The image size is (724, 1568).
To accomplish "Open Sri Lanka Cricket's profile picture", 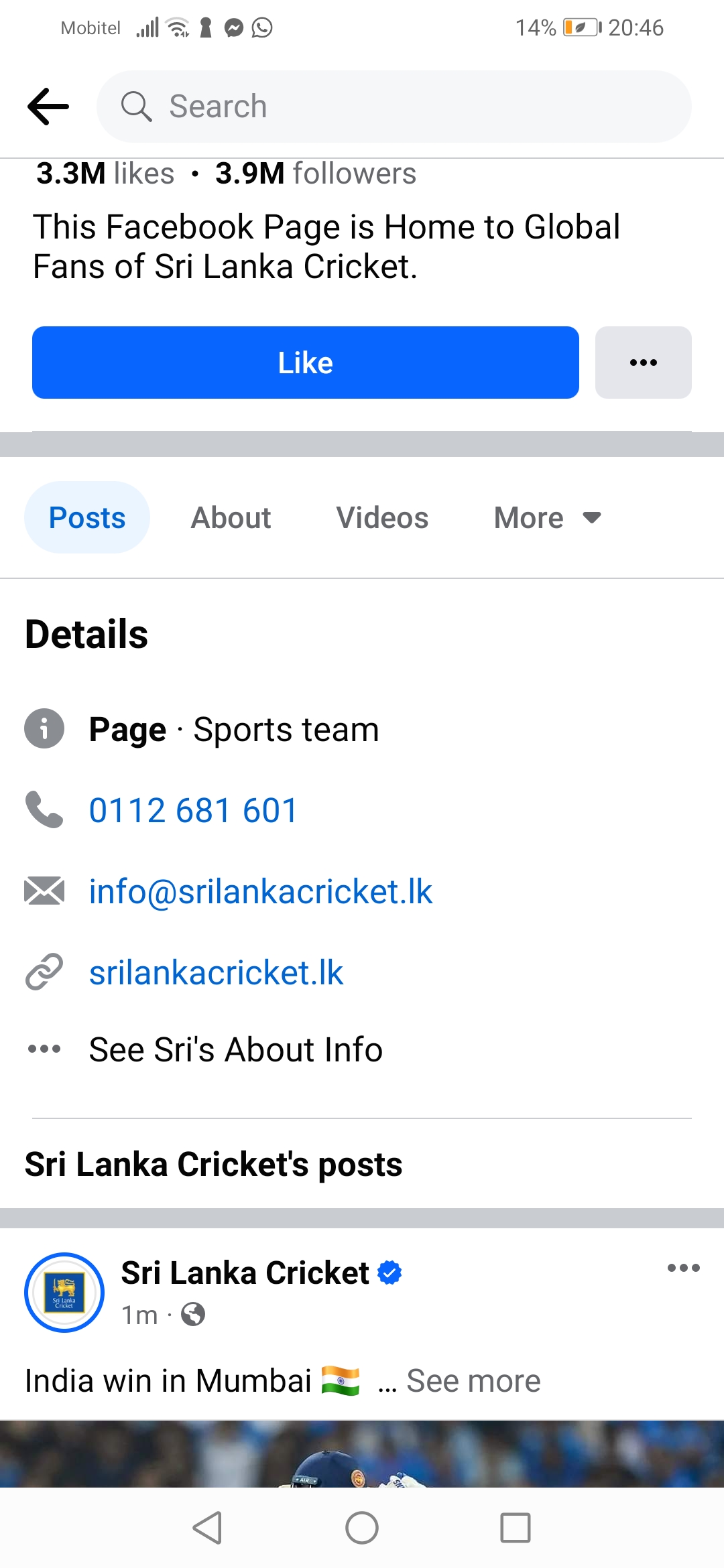I will (64, 1293).
